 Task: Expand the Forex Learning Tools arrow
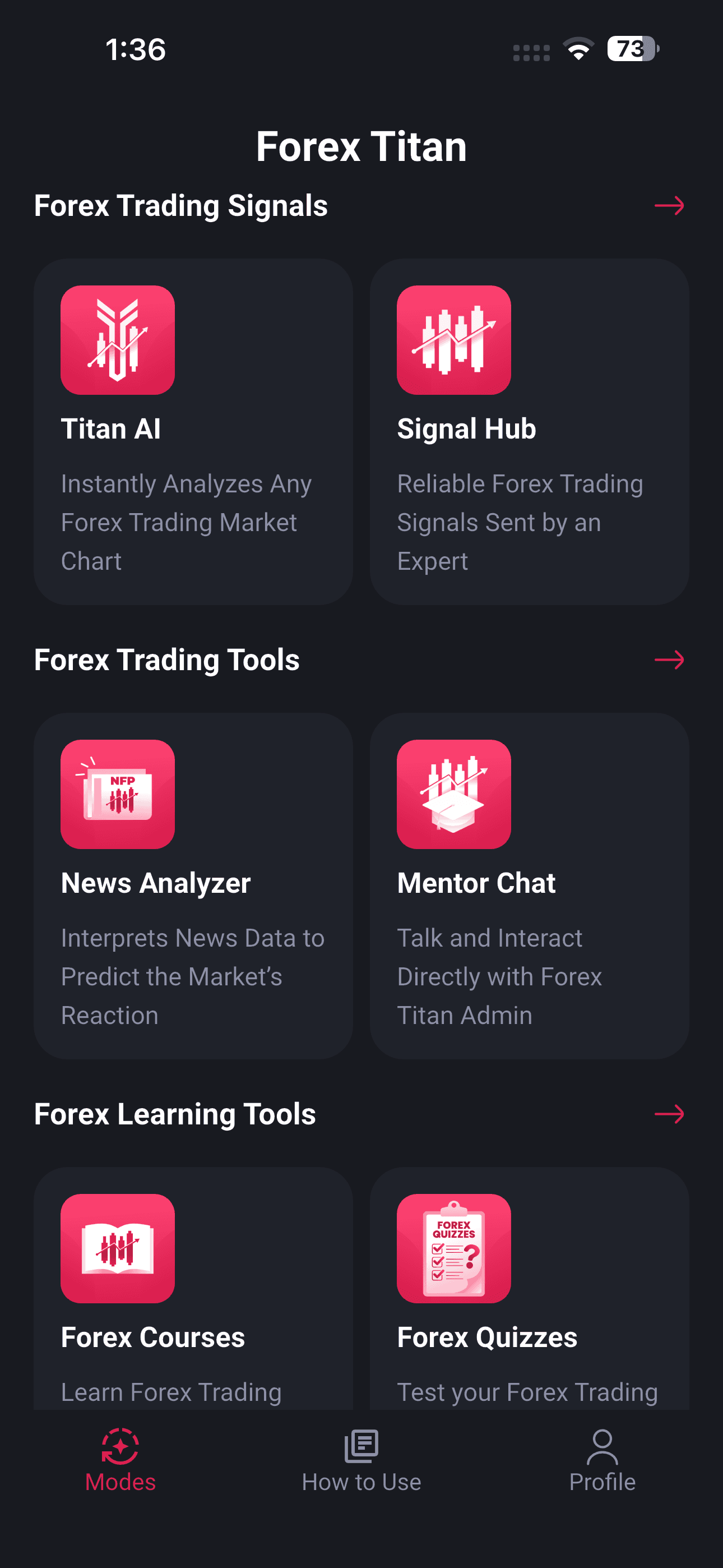(x=670, y=1114)
